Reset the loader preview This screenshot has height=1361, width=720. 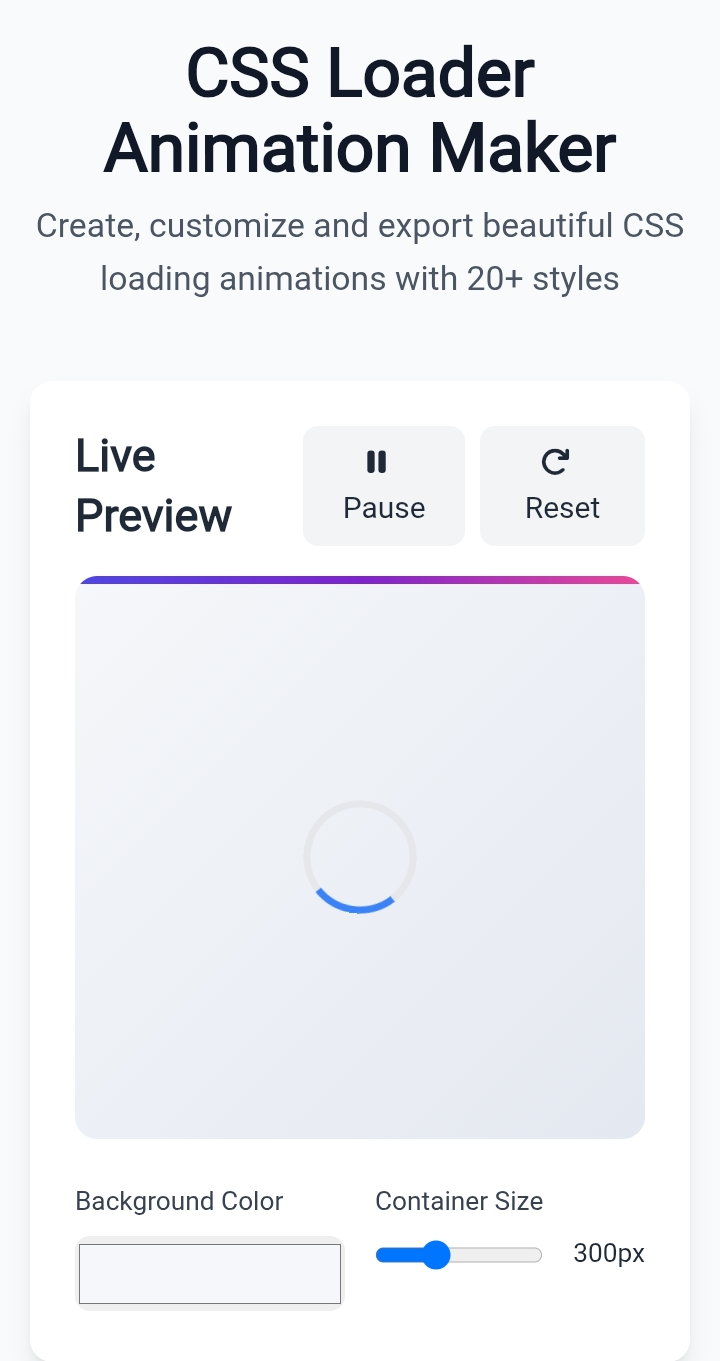tap(562, 486)
